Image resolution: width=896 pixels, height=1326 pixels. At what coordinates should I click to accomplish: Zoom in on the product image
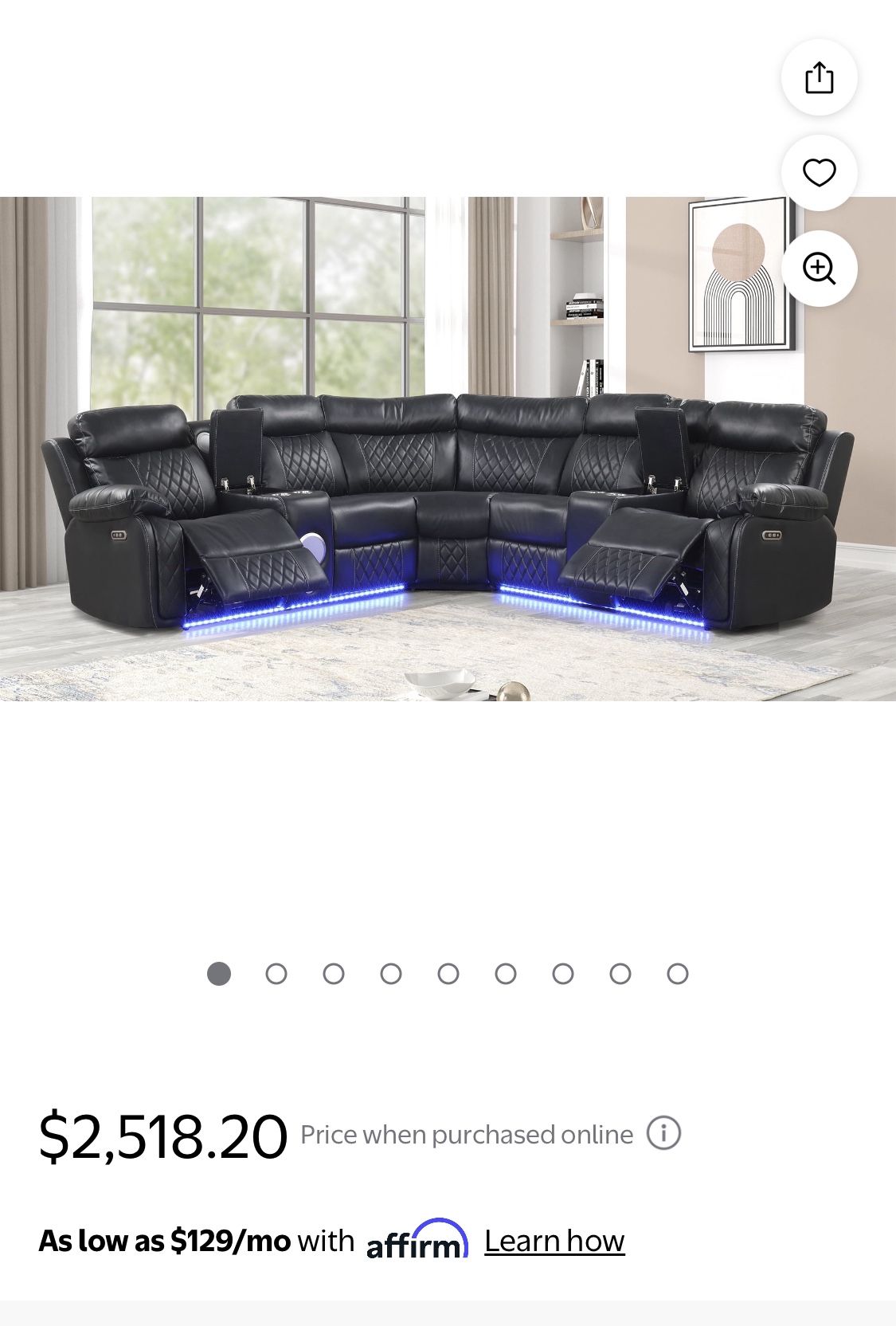click(x=819, y=269)
